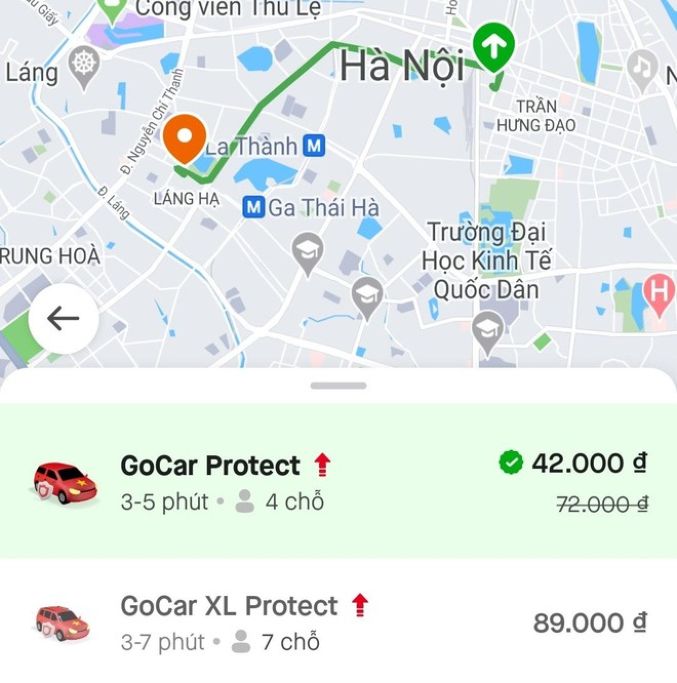Screen dimensions: 677x683
Task: Tap the orange pickup pin on map
Action: 185,138
